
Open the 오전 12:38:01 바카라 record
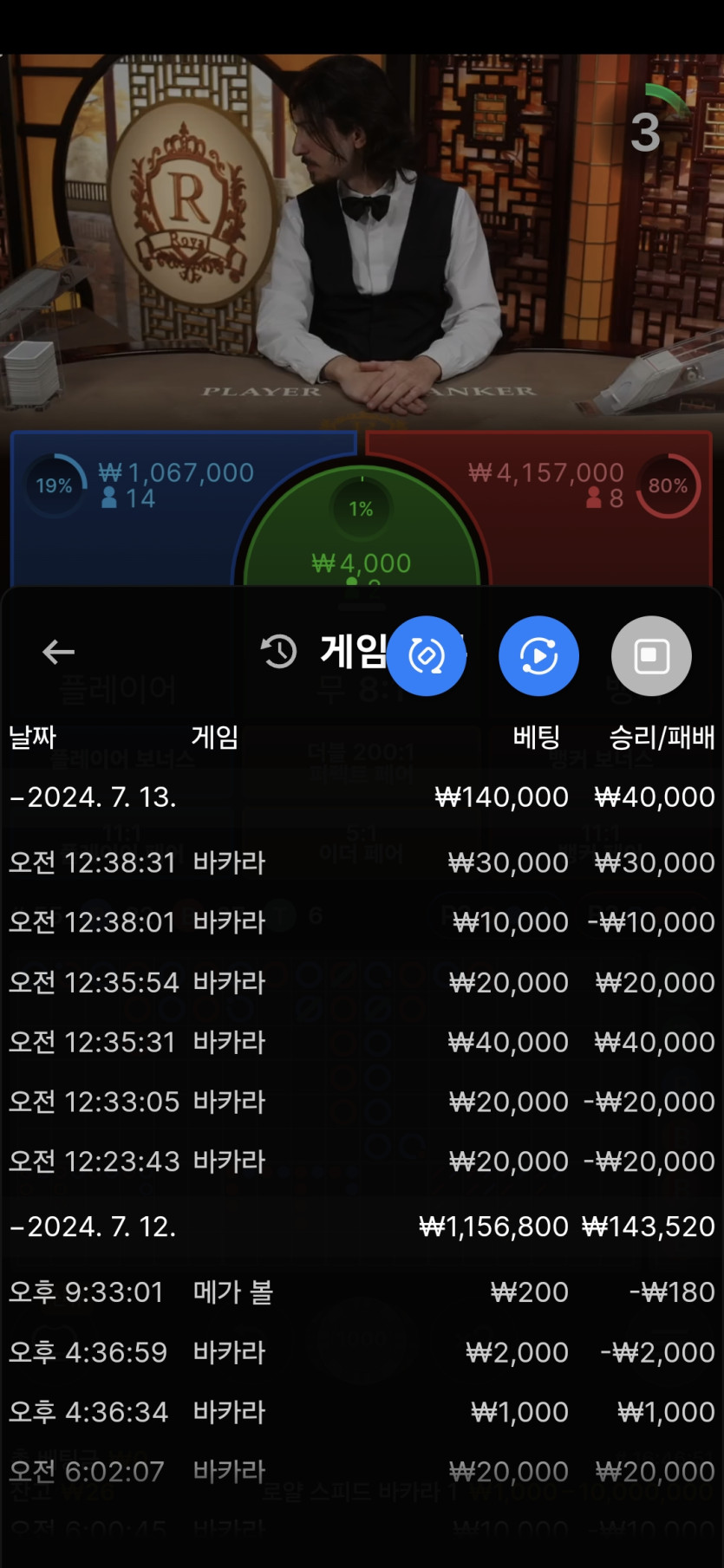tap(361, 922)
